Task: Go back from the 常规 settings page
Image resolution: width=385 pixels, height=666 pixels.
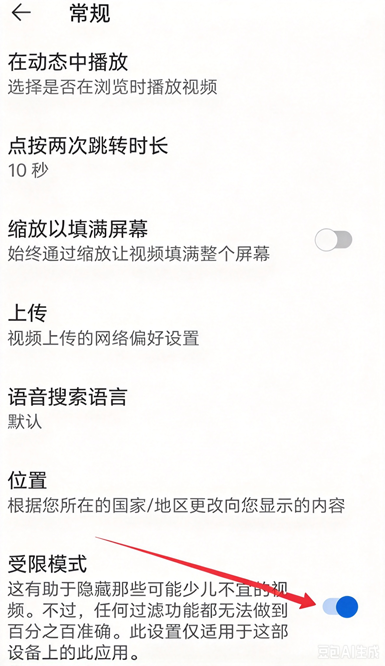Action: click(x=21, y=13)
